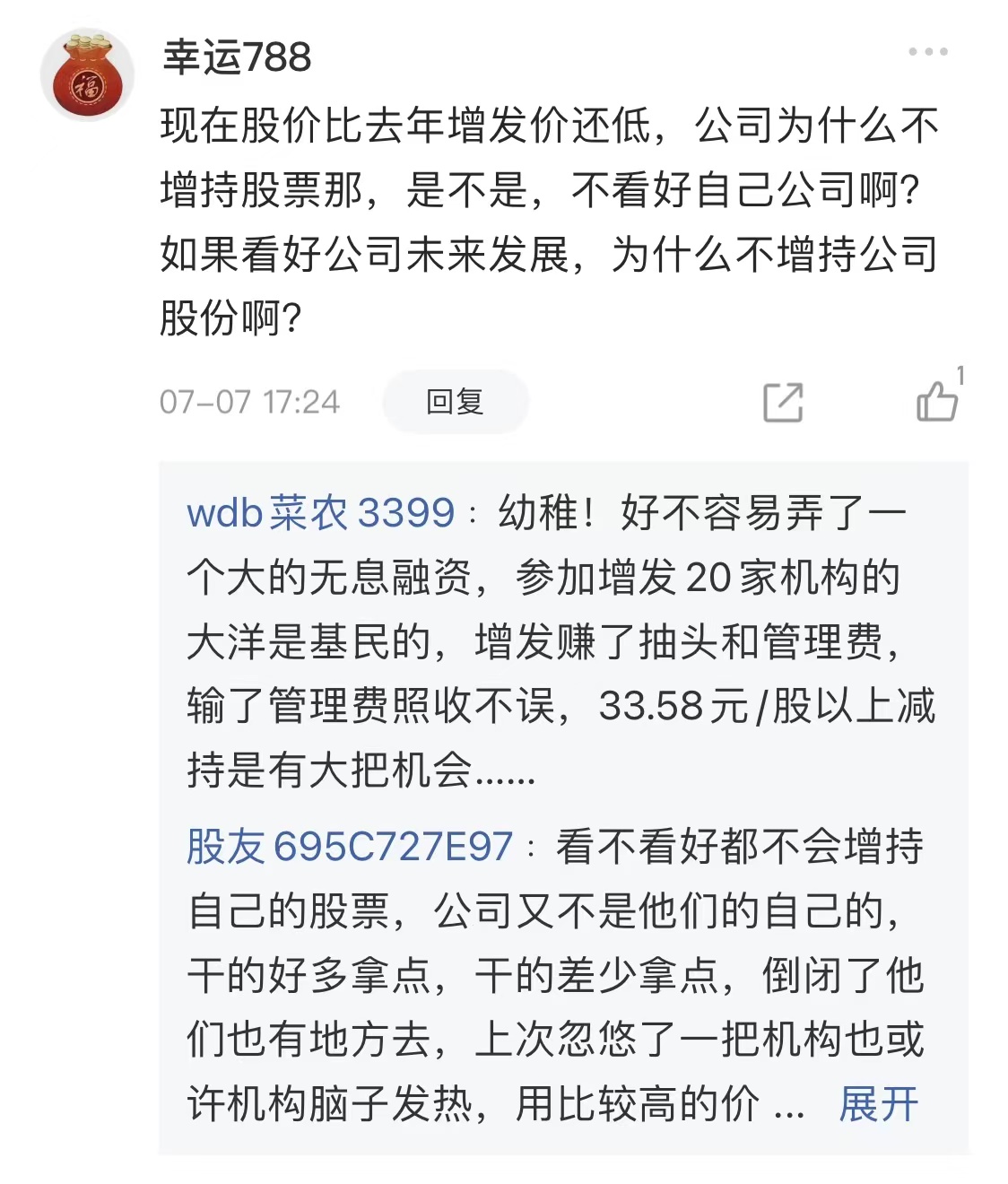Open 幸运788's user profile name
Viewport: 1008px width, 1184px height.
[x=237, y=57]
